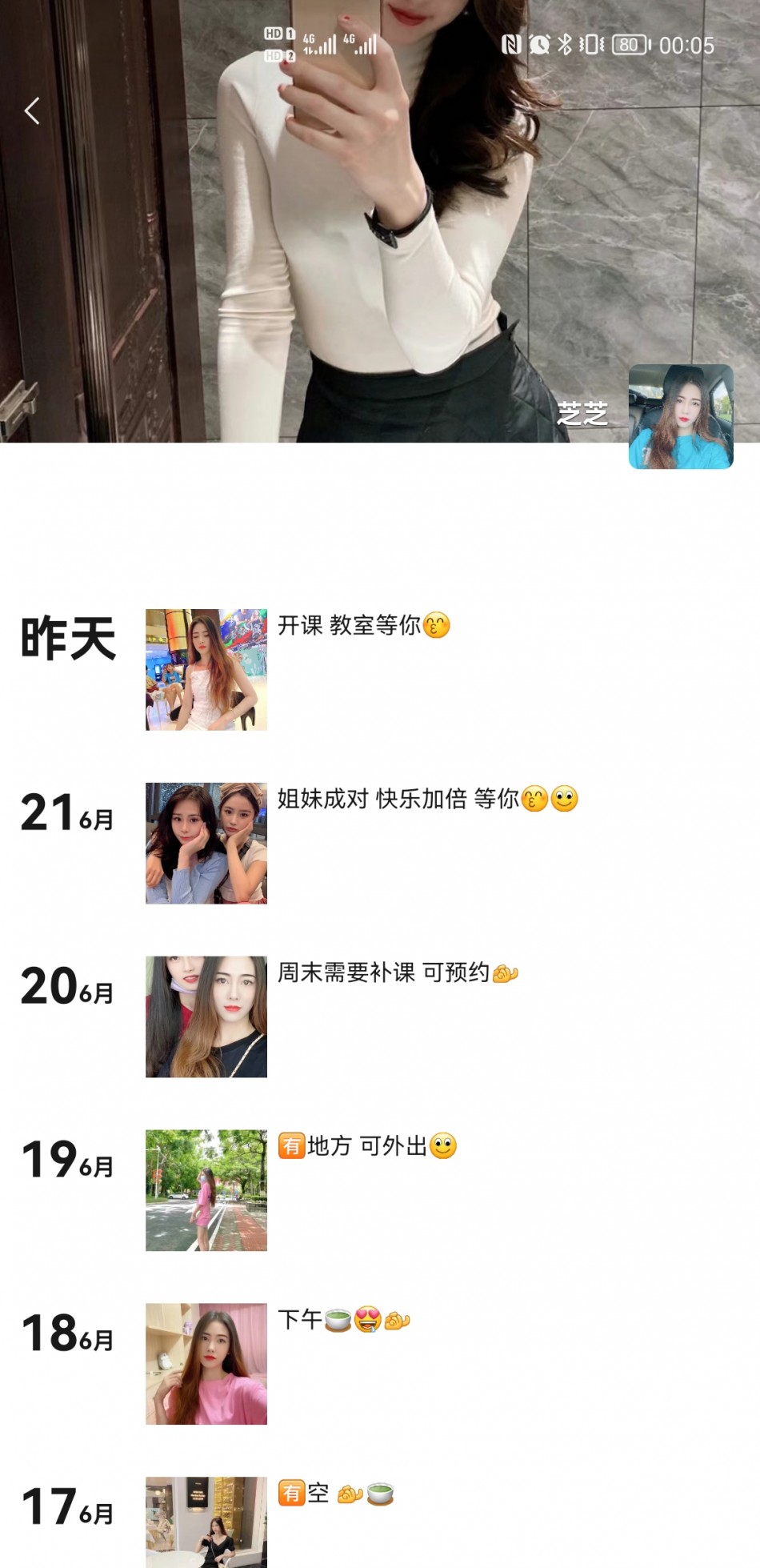Open 芝芝's profile avatar

[x=681, y=417]
